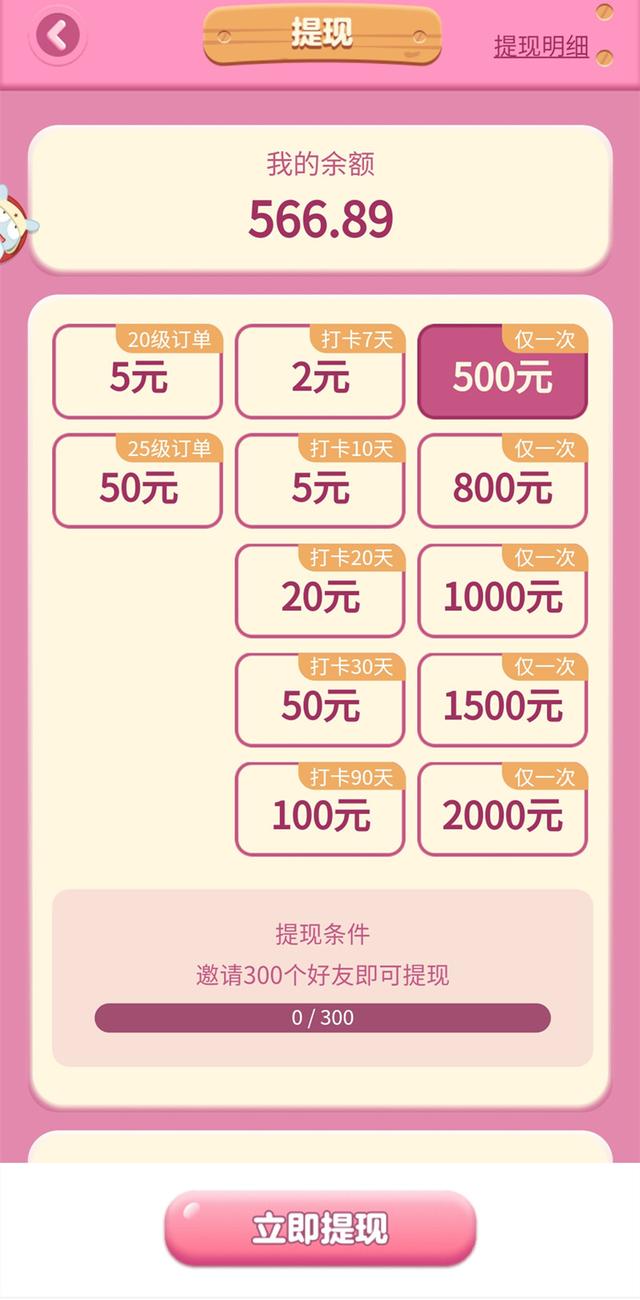This screenshot has width=640, height=1300.
Task: Select the 打卡90天 100元 amount
Action: click(x=320, y=811)
